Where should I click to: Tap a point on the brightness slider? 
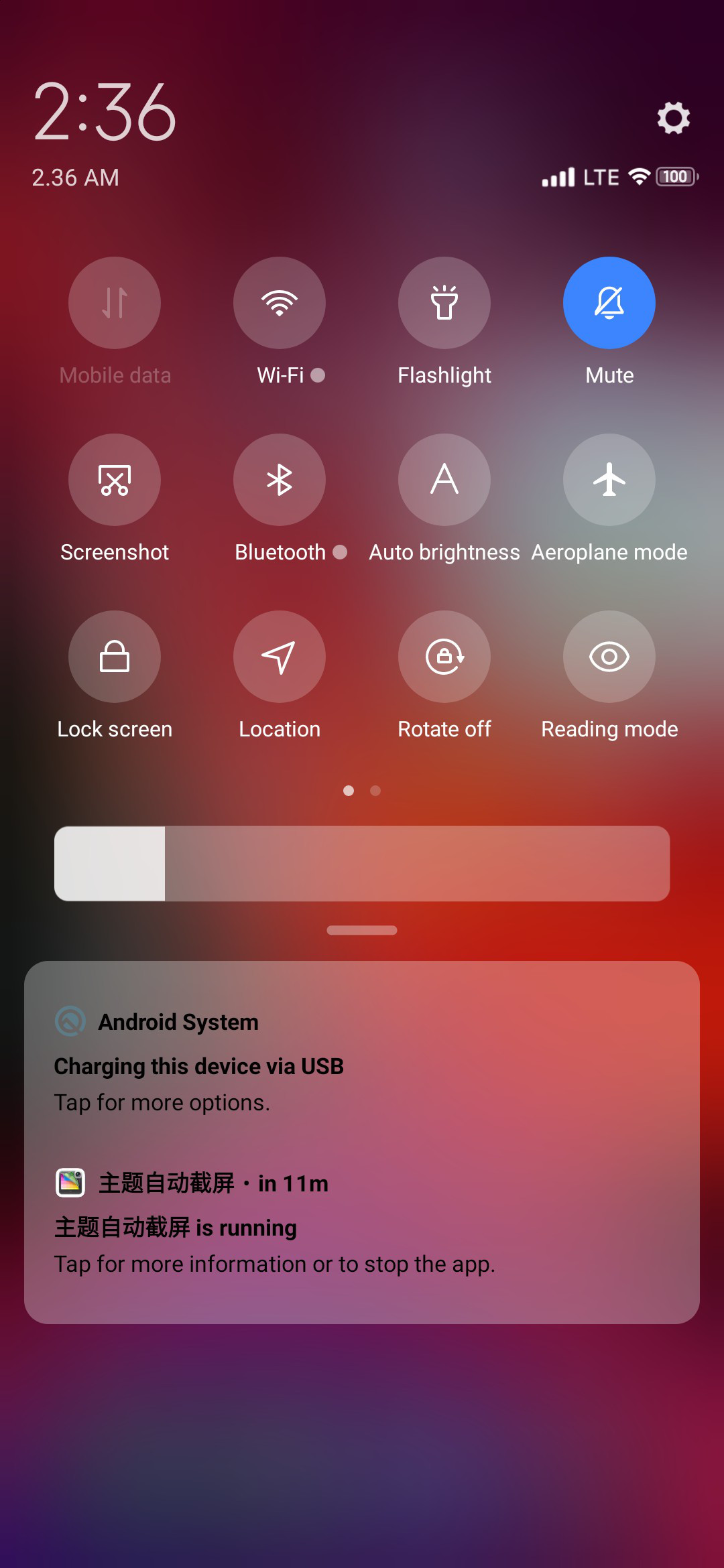[x=362, y=864]
